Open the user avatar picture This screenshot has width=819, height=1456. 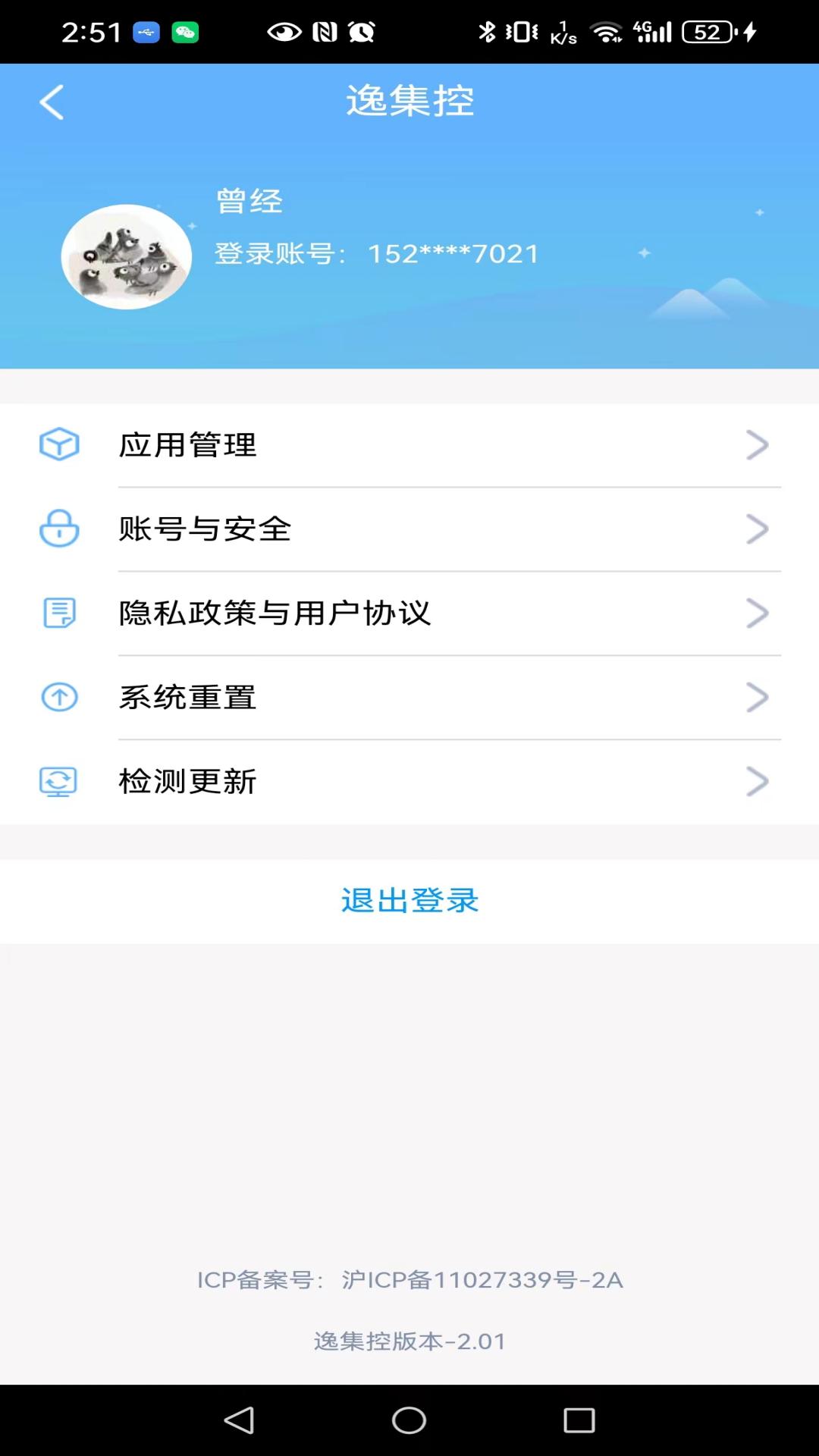(127, 256)
